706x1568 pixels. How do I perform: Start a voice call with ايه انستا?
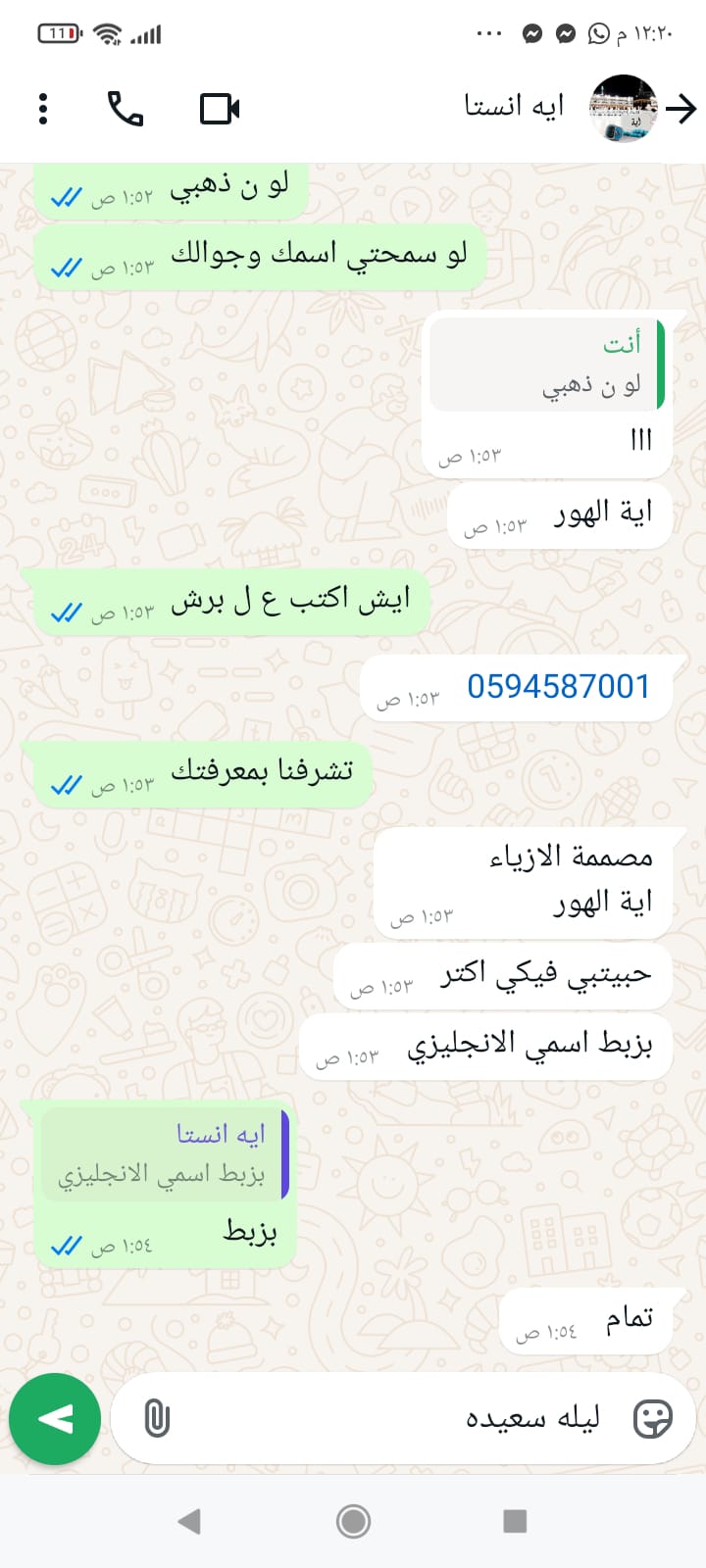(x=126, y=109)
